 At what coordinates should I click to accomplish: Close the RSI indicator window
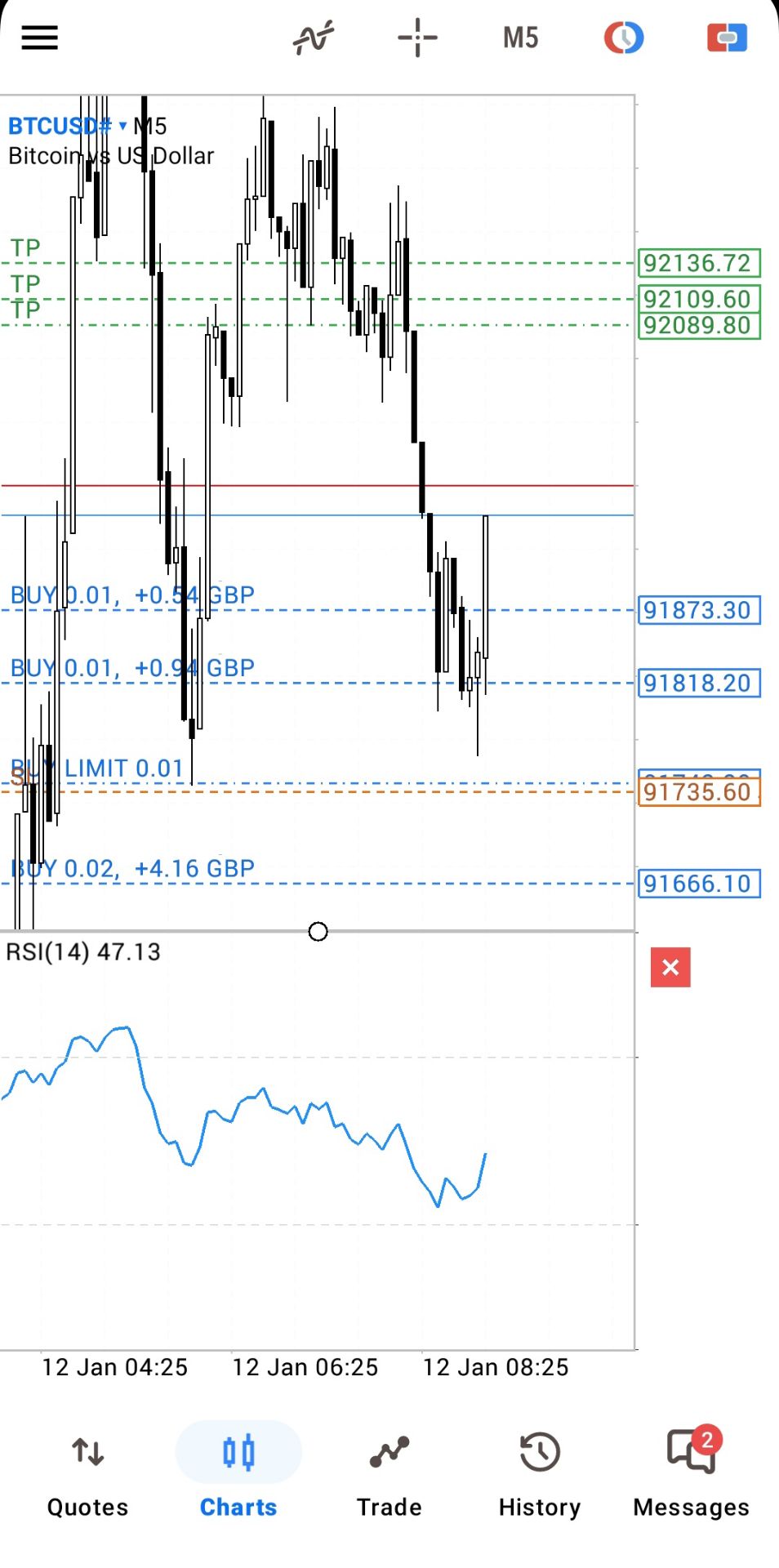670,967
